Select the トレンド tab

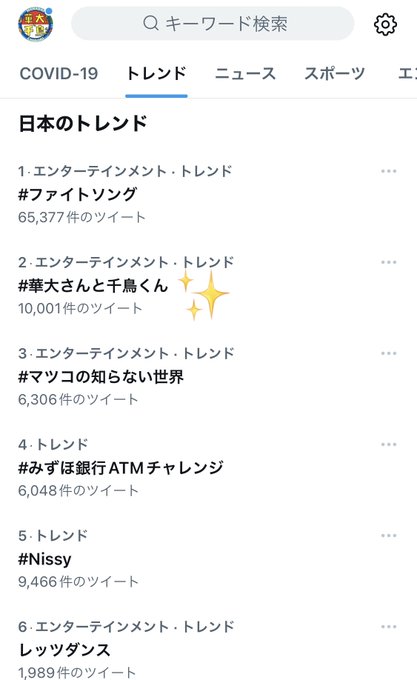point(156,73)
